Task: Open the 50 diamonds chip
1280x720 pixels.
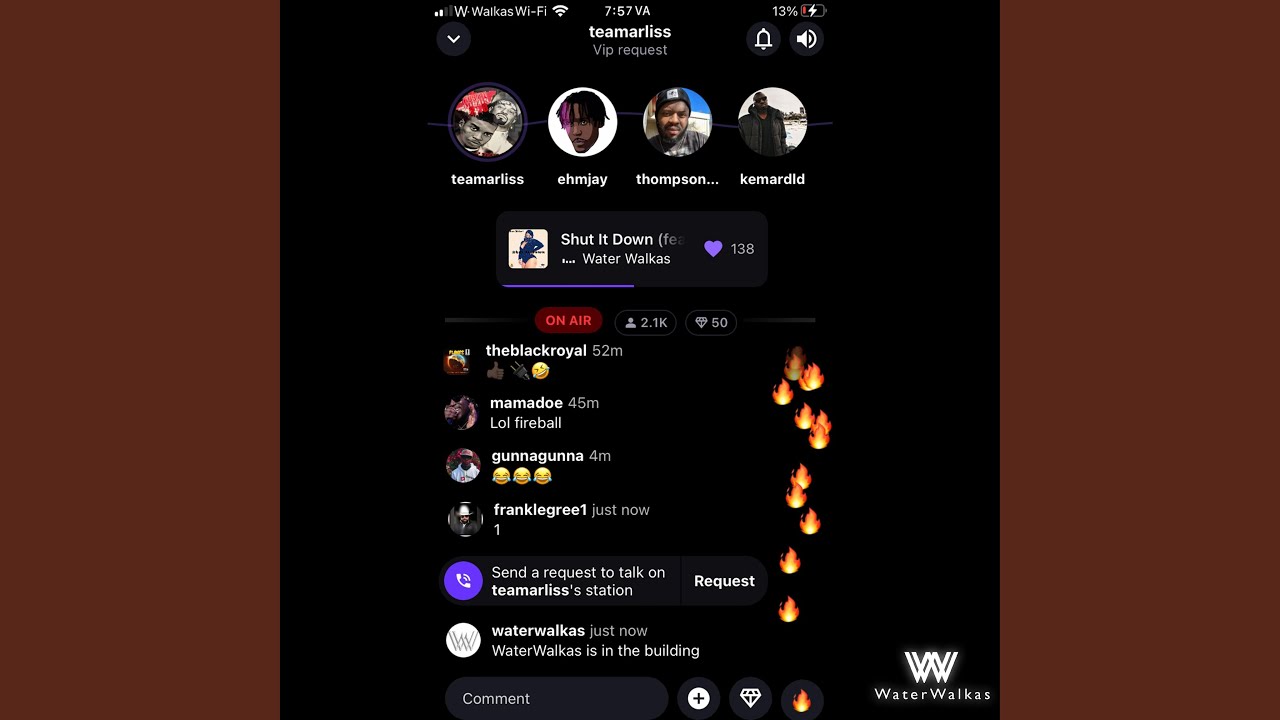Action: [x=711, y=322]
